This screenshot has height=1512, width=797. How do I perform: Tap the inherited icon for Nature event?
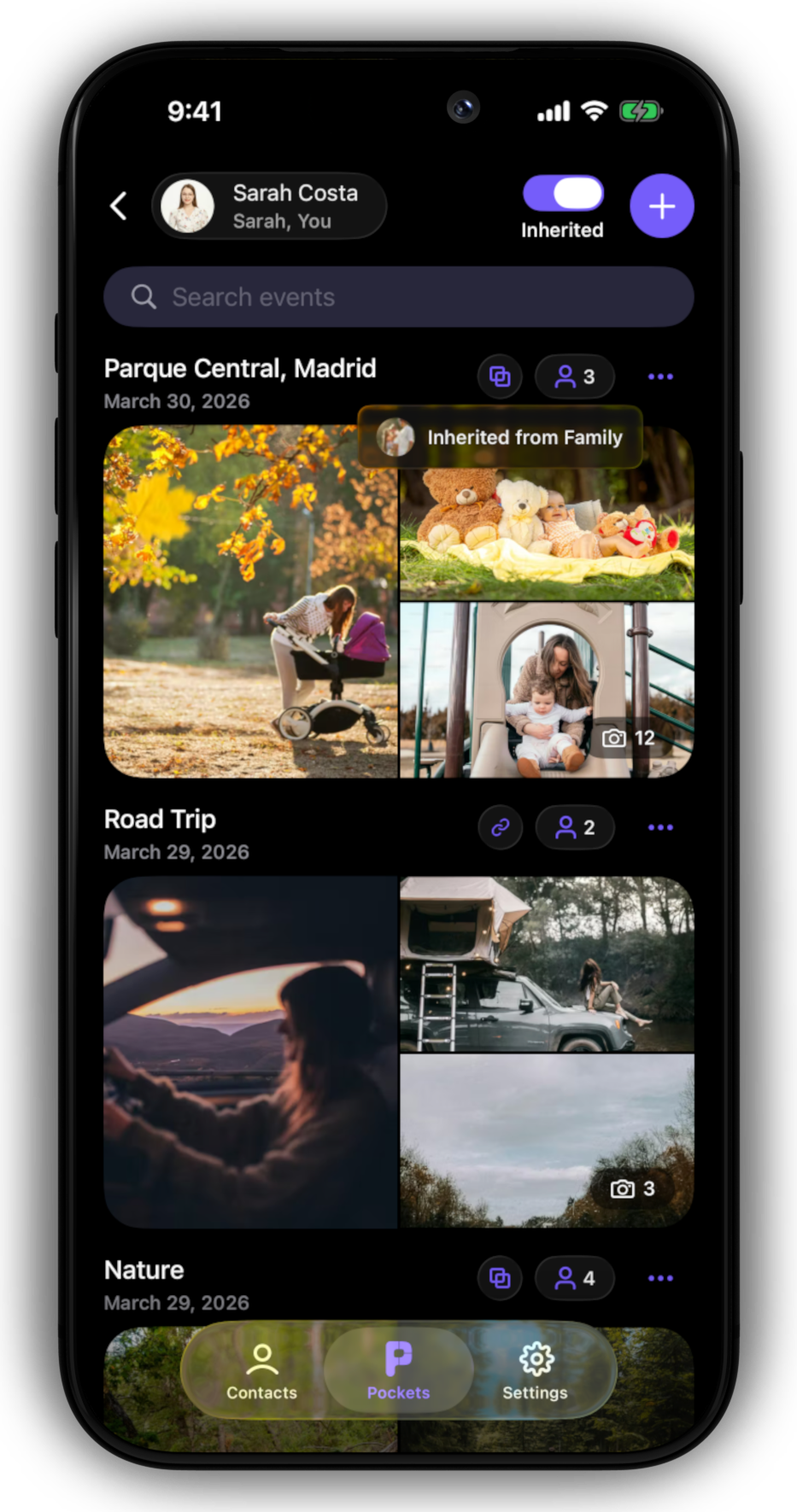coord(500,1278)
